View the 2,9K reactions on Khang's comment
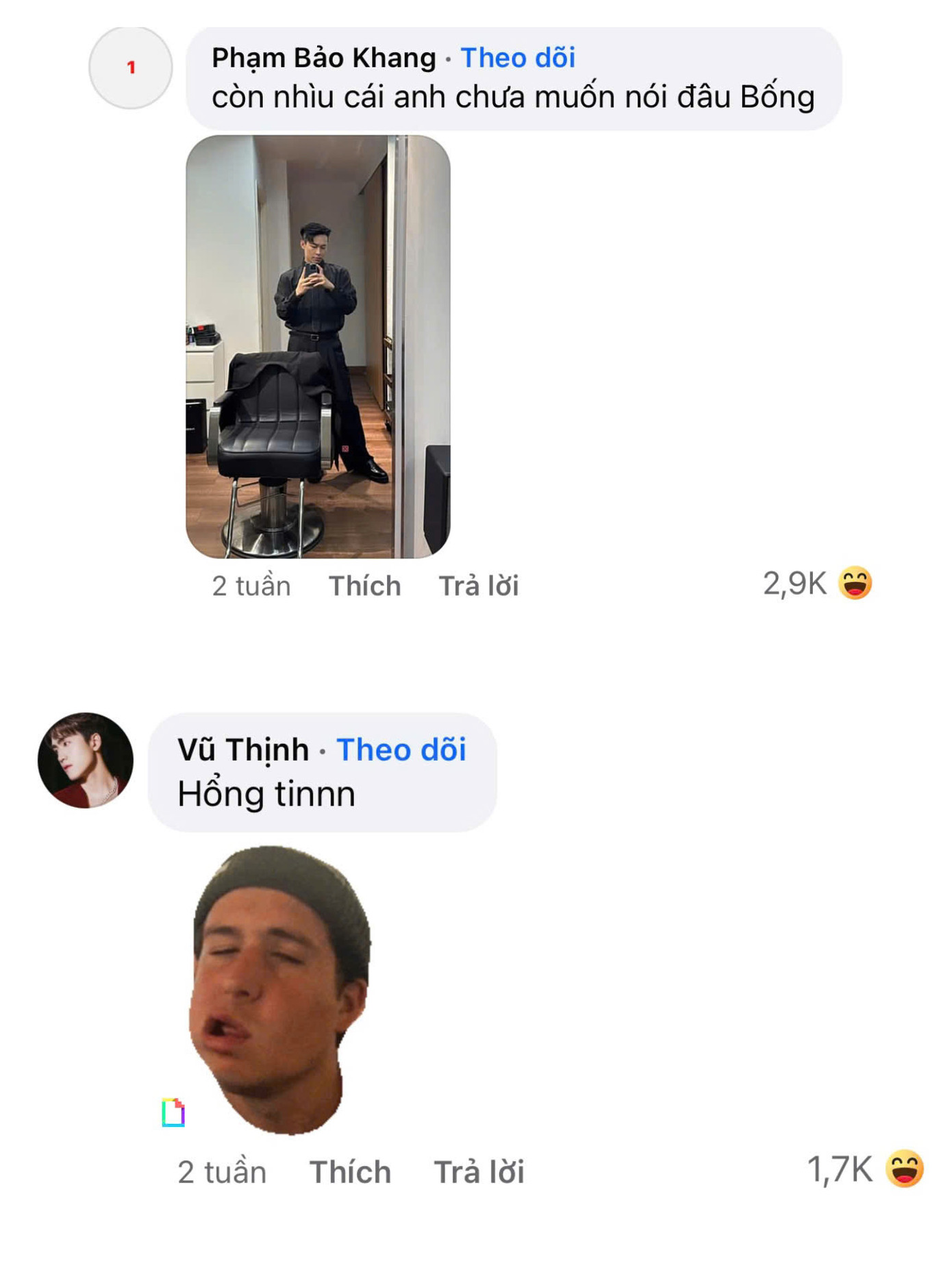The image size is (952, 1270). (816, 584)
